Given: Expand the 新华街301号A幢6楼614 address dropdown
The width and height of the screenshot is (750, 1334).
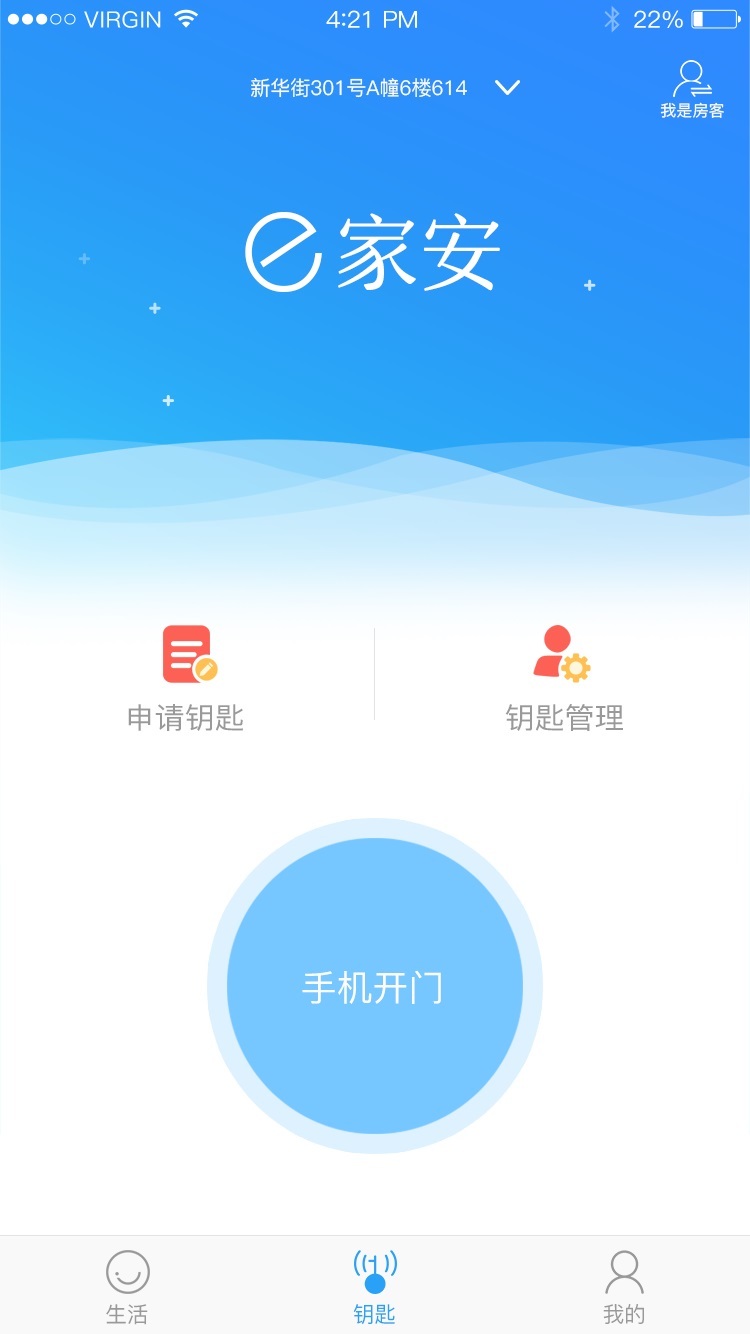Looking at the screenshot, I should 507,88.
